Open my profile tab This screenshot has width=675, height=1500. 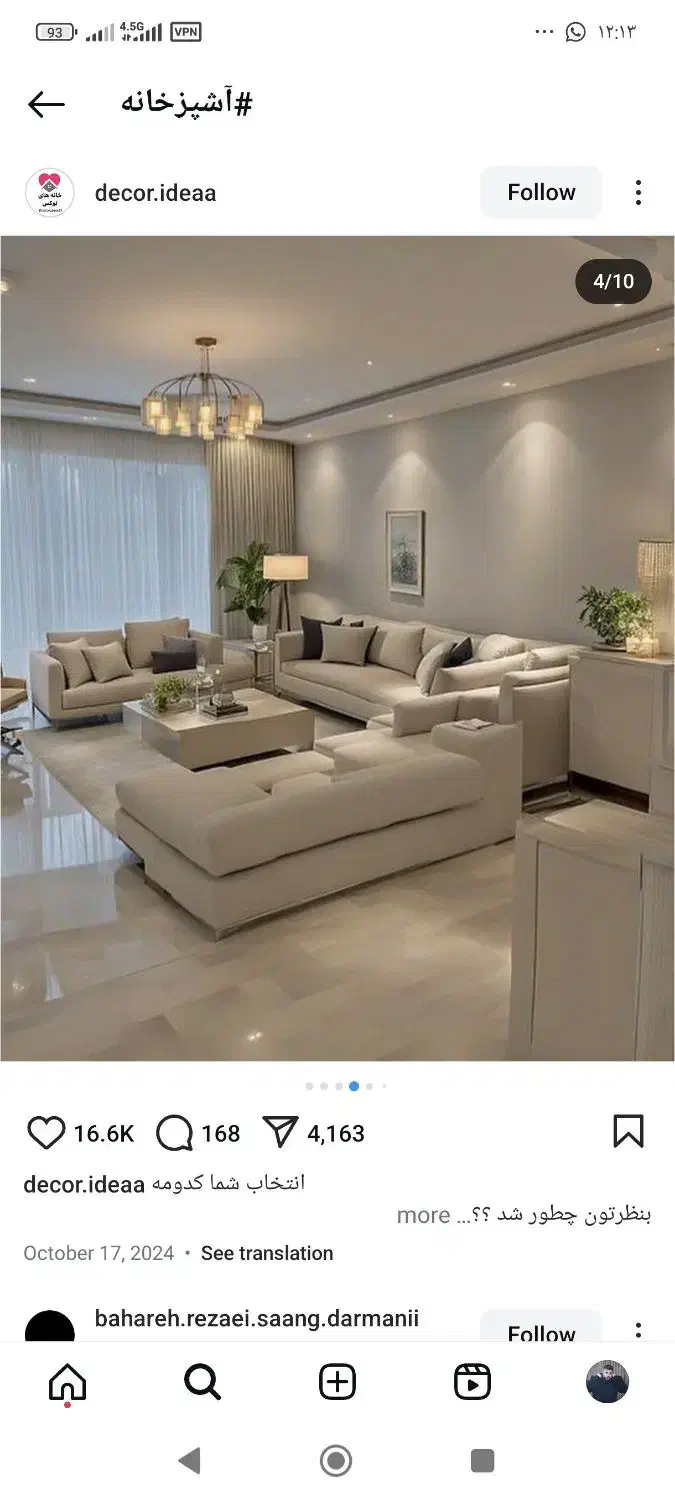click(607, 1382)
